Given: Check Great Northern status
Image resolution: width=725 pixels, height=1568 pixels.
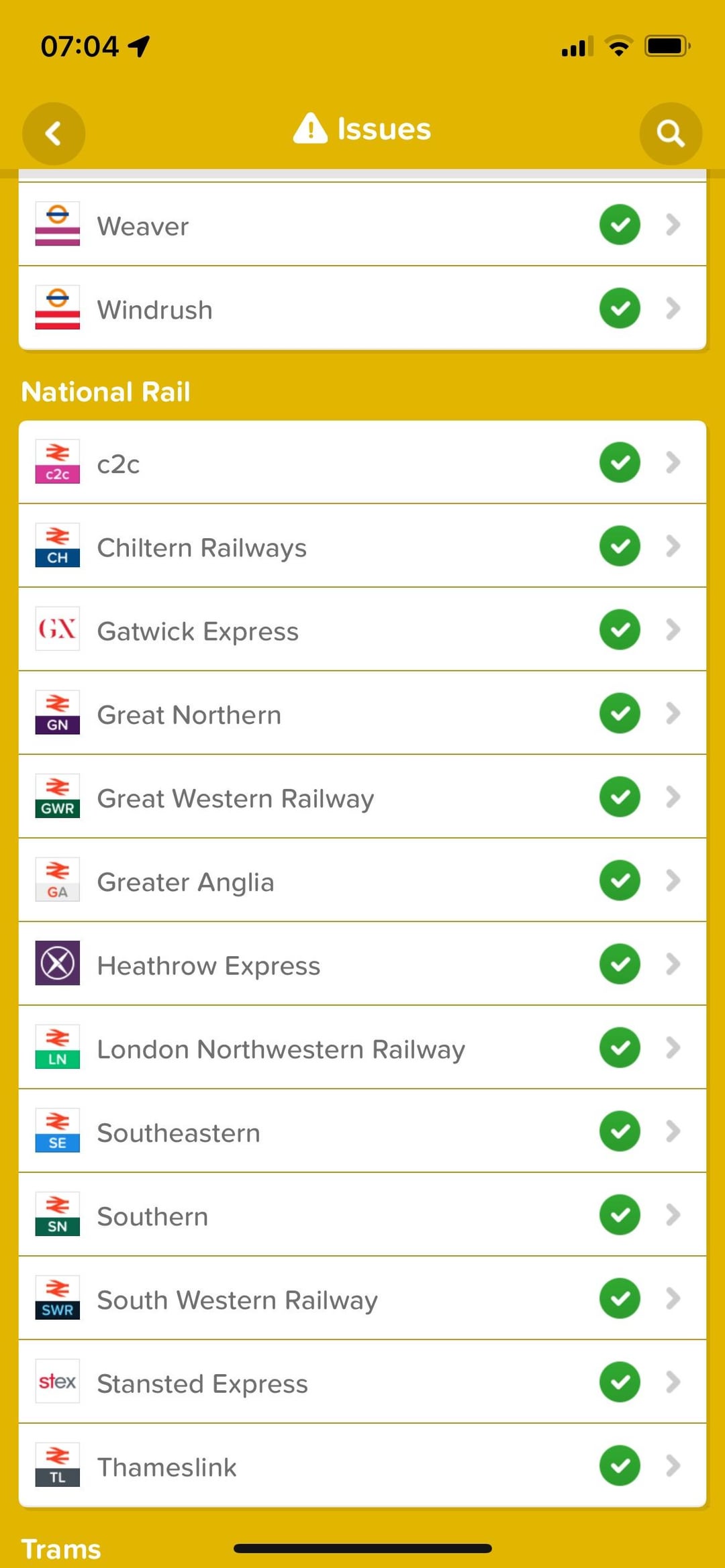Looking at the screenshot, I should tap(362, 713).
